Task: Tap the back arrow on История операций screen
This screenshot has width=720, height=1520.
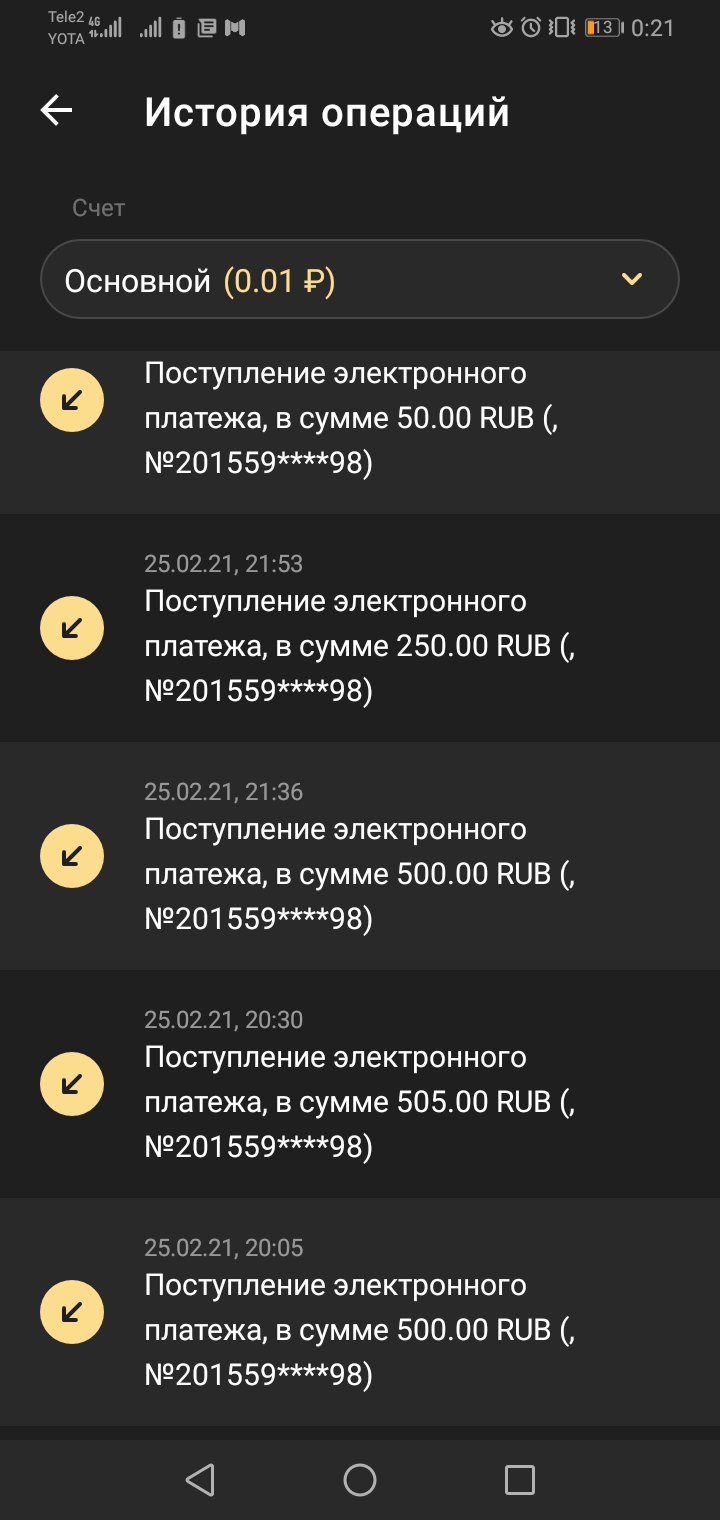Action: [x=55, y=110]
